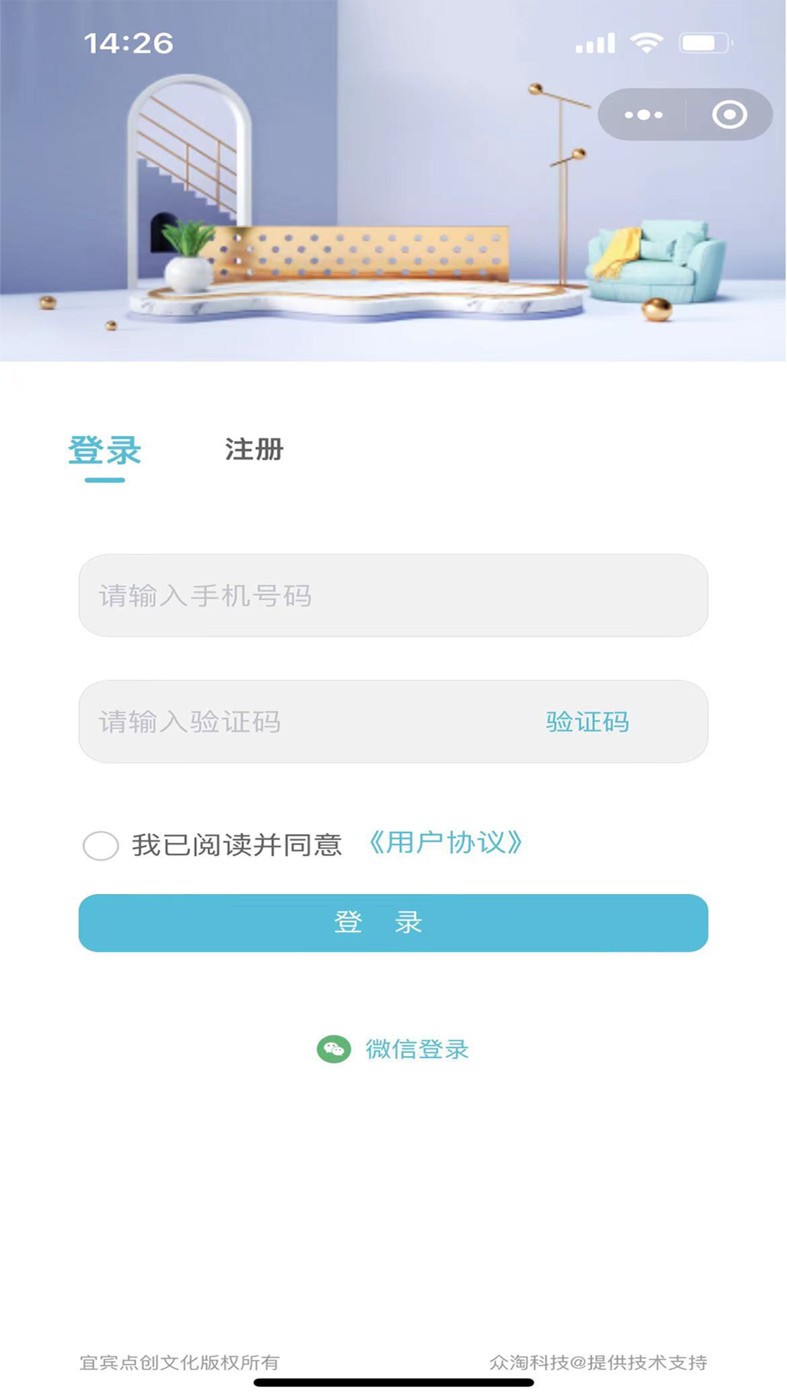Click the verification code input field
This screenshot has height=1400, width=787.
(280, 722)
